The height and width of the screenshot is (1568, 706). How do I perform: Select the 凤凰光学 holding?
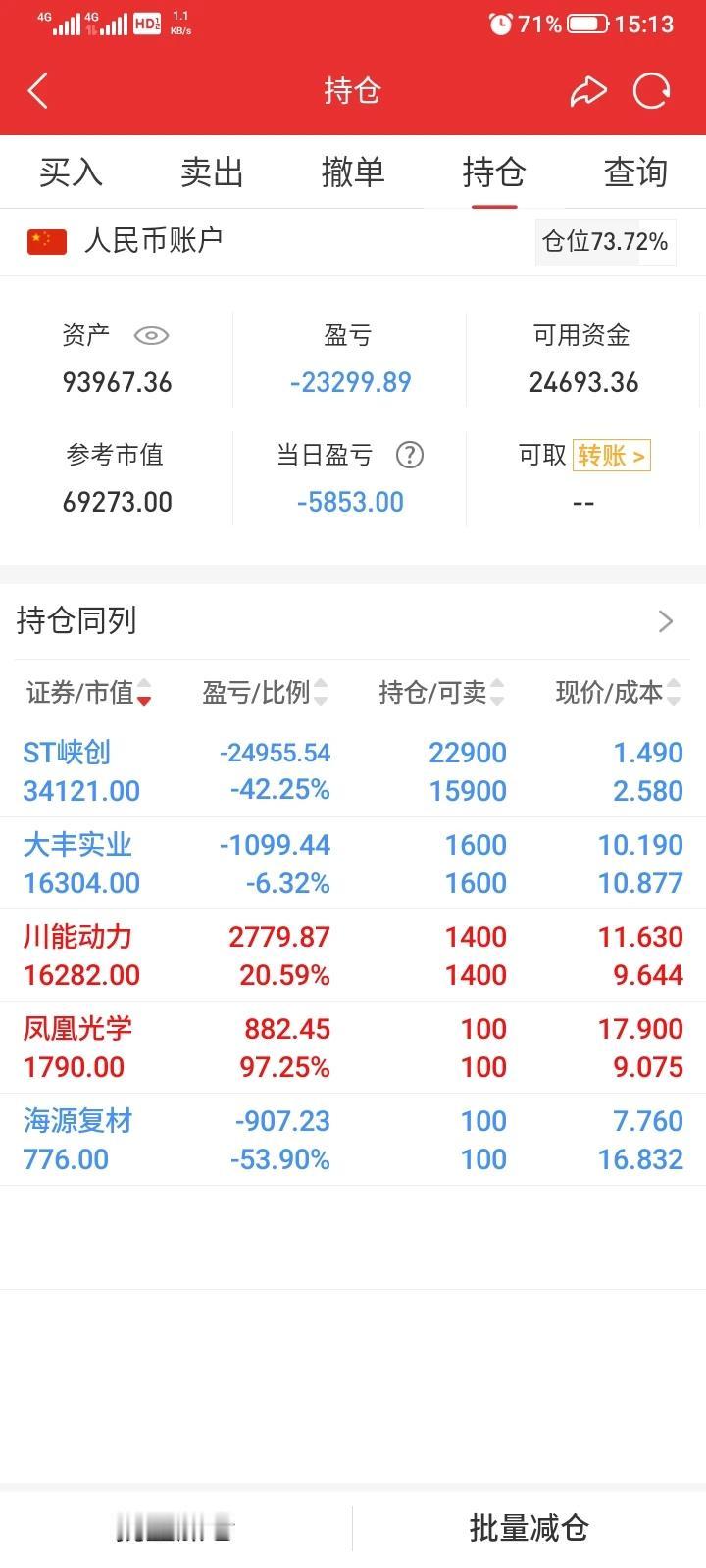[353, 1048]
